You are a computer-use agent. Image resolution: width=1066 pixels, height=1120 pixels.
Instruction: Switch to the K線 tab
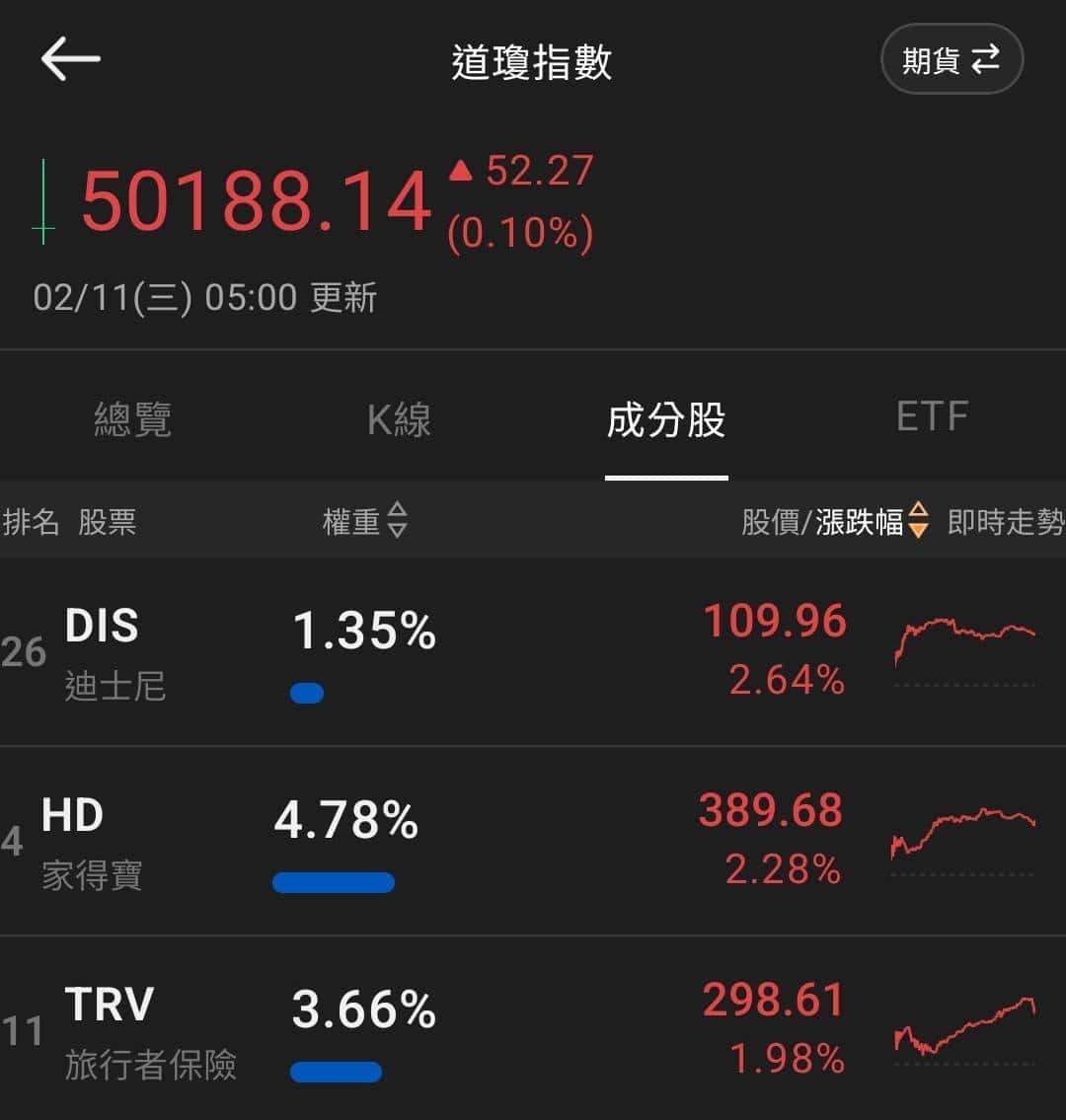pyautogui.click(x=399, y=419)
